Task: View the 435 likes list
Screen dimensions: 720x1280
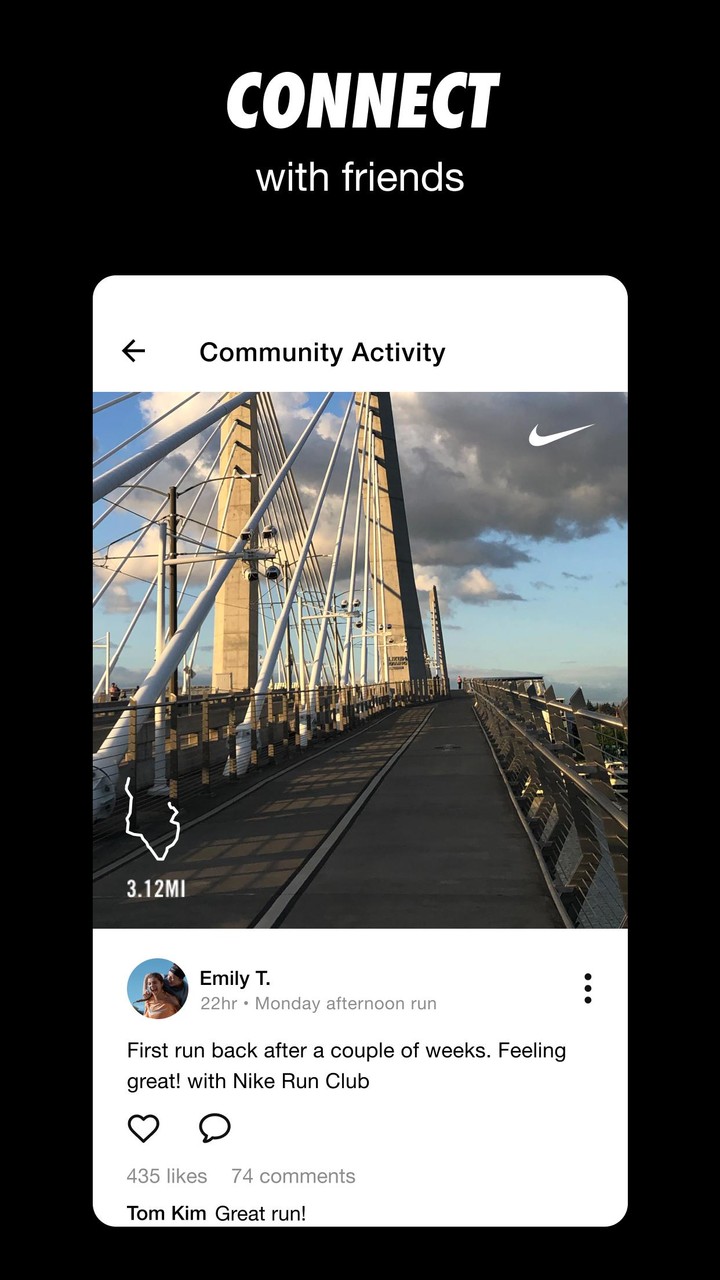Action: point(164,1176)
